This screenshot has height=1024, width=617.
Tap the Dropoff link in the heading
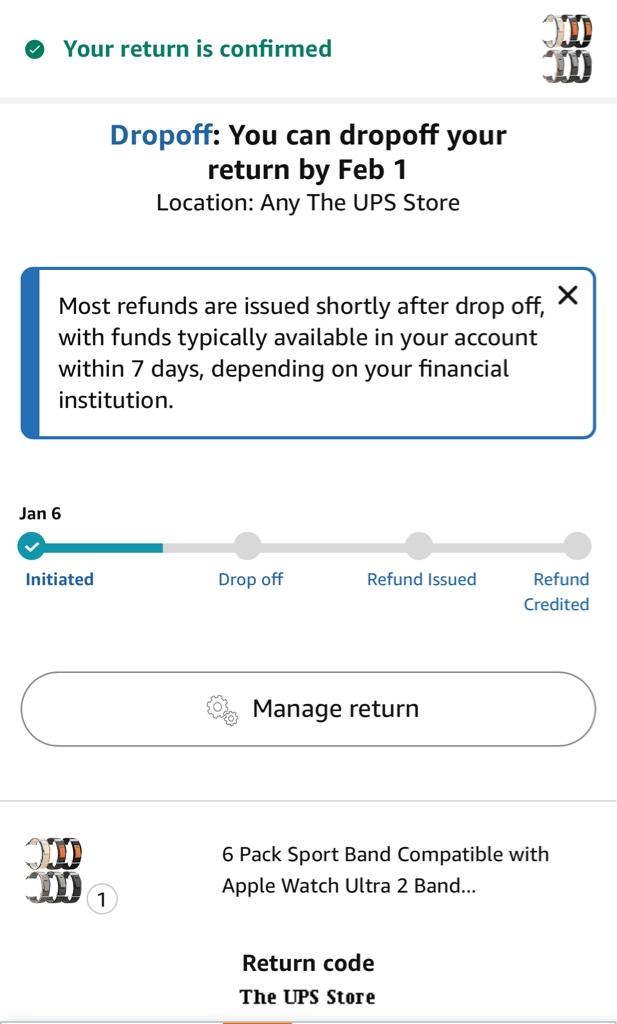(x=160, y=135)
